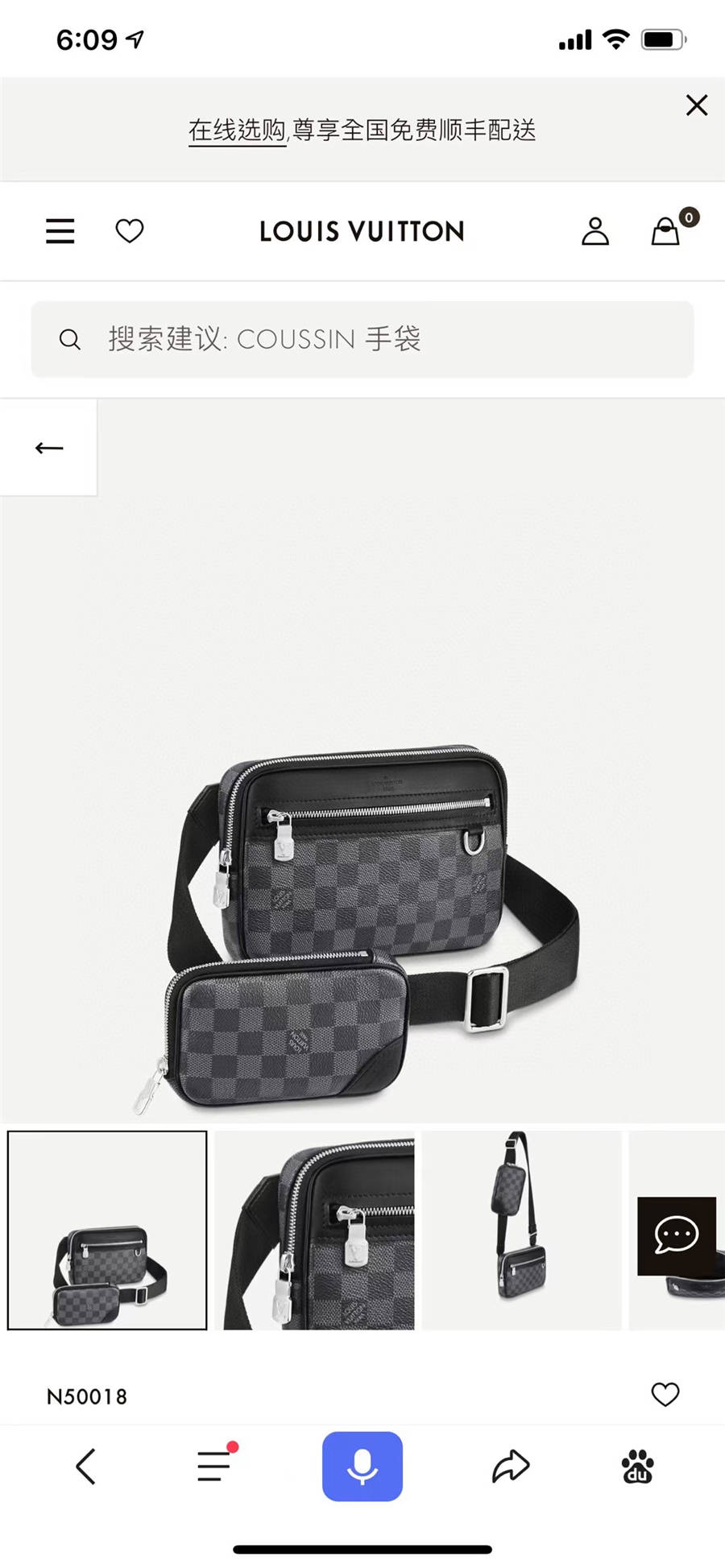Tap the COUSSIN search suggestion field
725x1568 pixels.
[362, 339]
